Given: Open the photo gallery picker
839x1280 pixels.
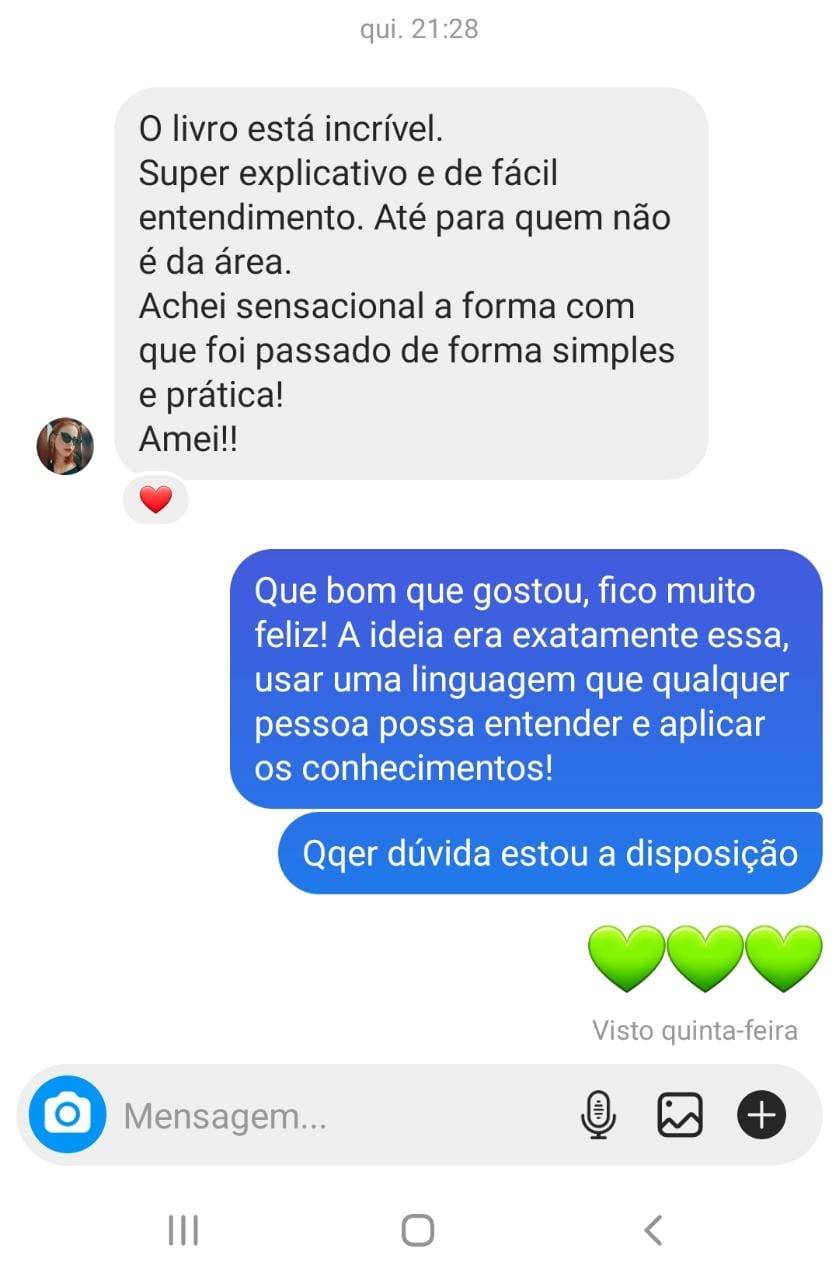Looking at the screenshot, I should point(679,1114).
